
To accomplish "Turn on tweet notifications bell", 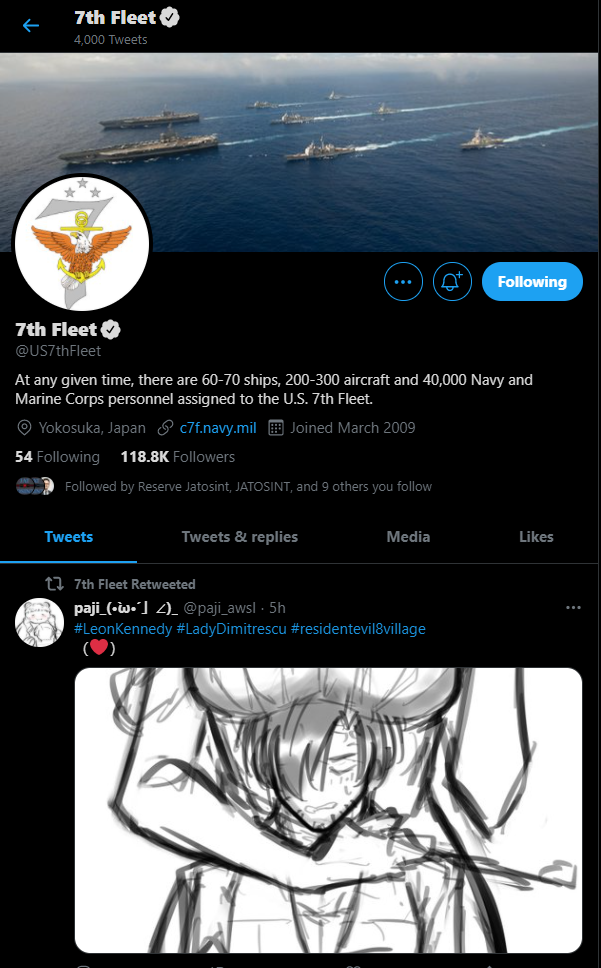I will (x=452, y=282).
